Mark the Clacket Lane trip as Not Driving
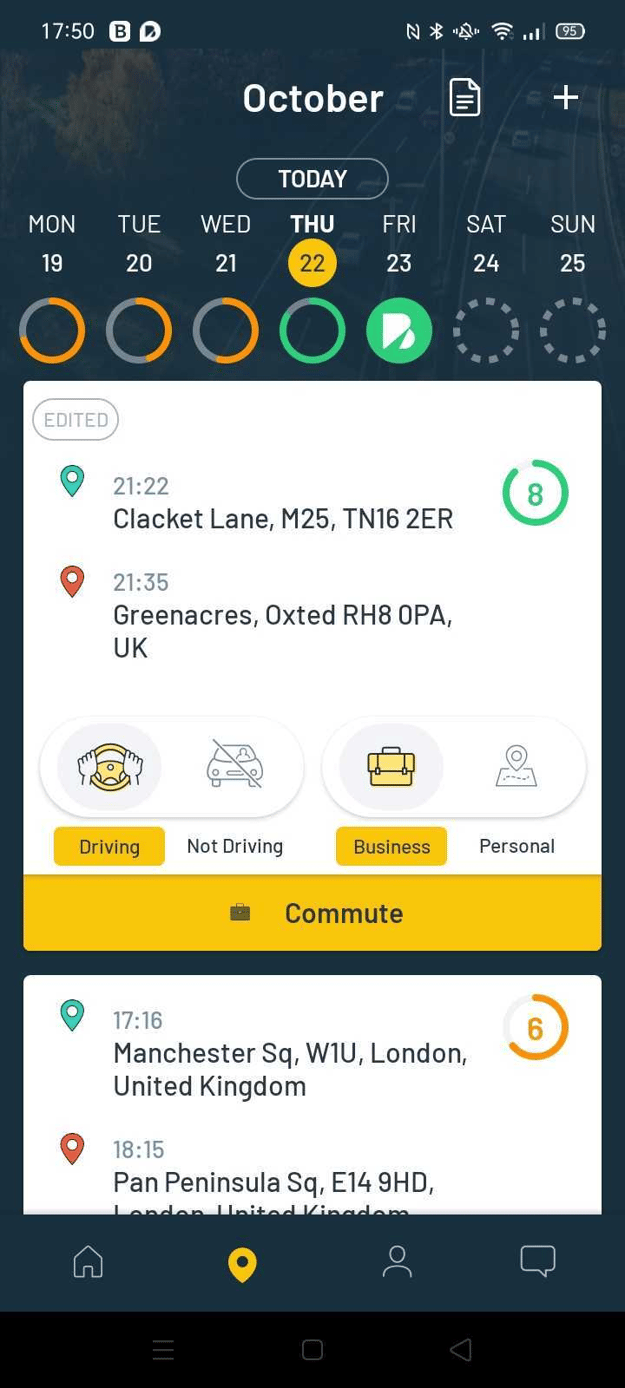This screenshot has width=625, height=1388. (x=235, y=768)
